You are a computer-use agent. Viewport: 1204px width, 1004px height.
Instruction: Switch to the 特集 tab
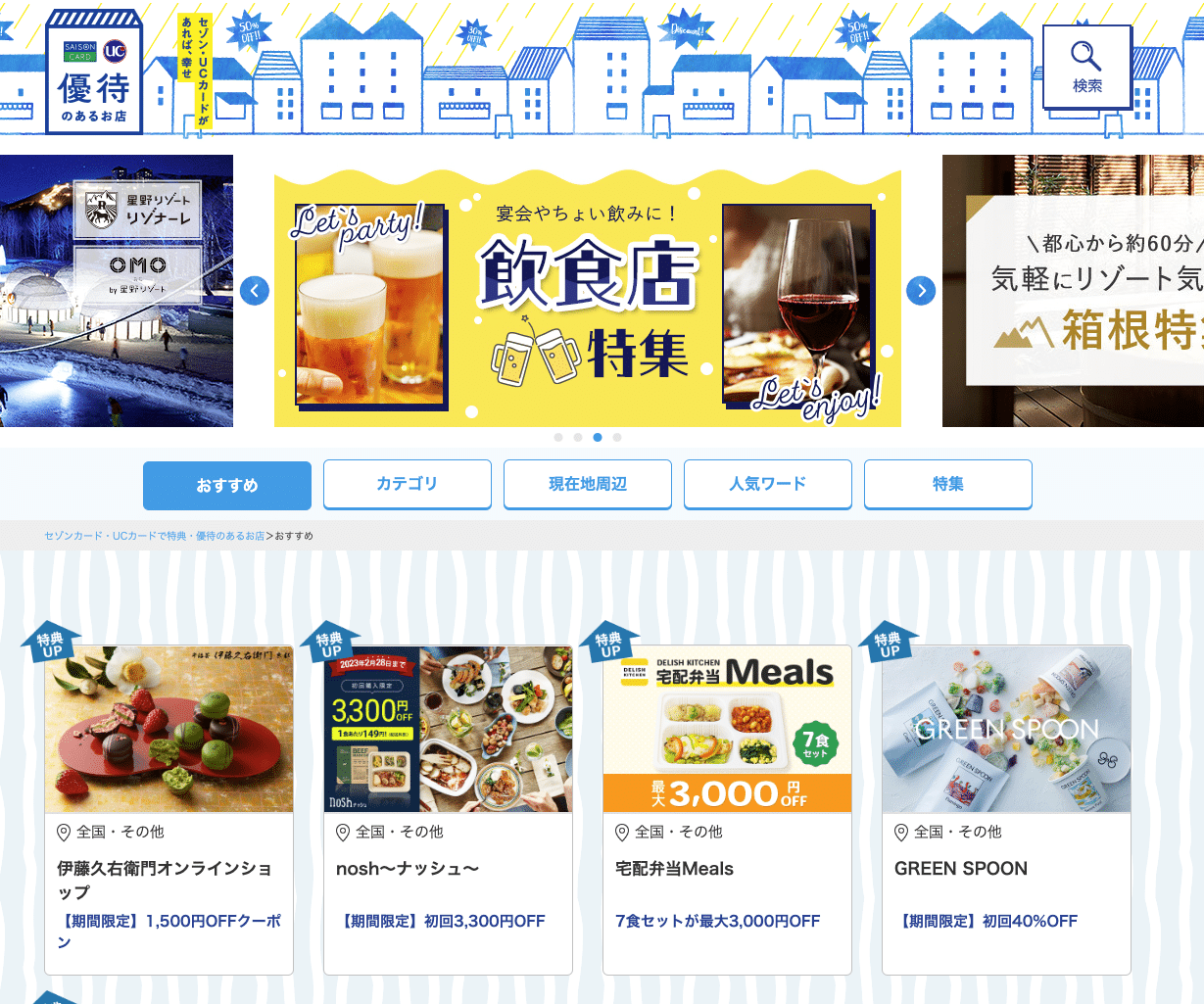tap(948, 484)
